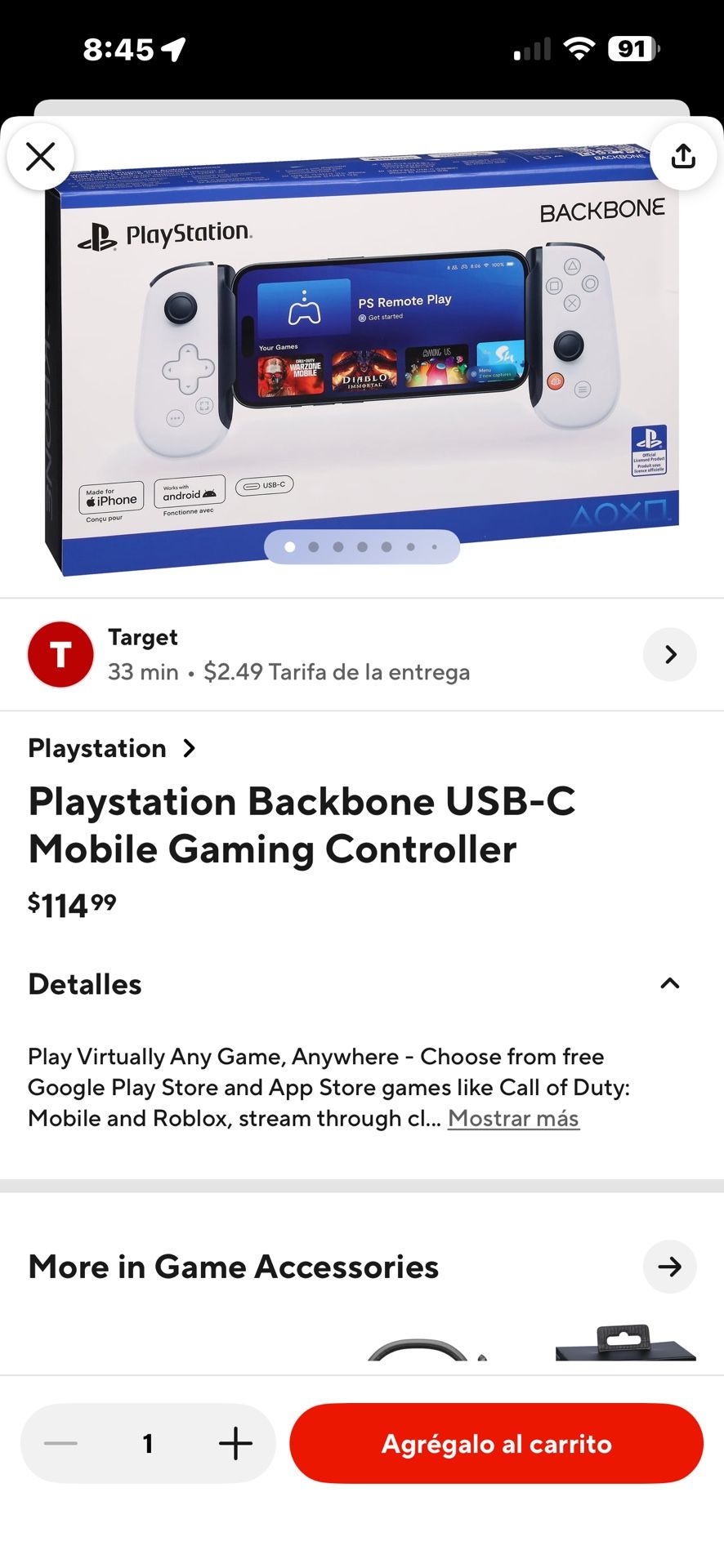The image size is (724, 1568).
Task: Tap the Detalles section heading
Action: point(84,983)
